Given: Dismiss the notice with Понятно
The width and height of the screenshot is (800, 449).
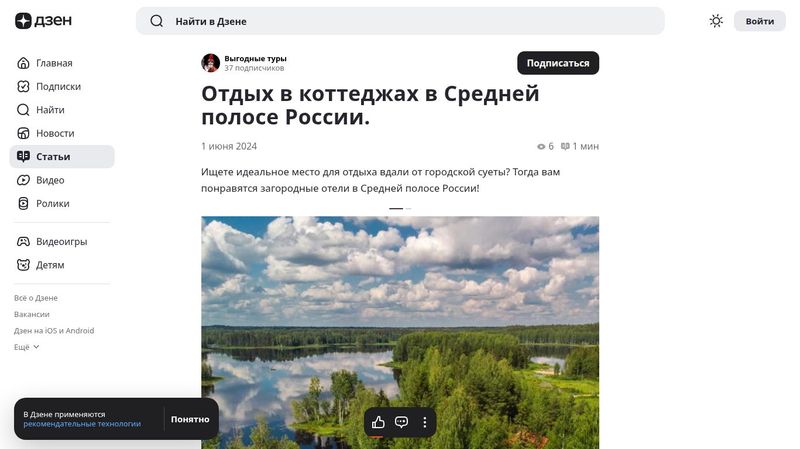Looking at the screenshot, I should [x=190, y=419].
